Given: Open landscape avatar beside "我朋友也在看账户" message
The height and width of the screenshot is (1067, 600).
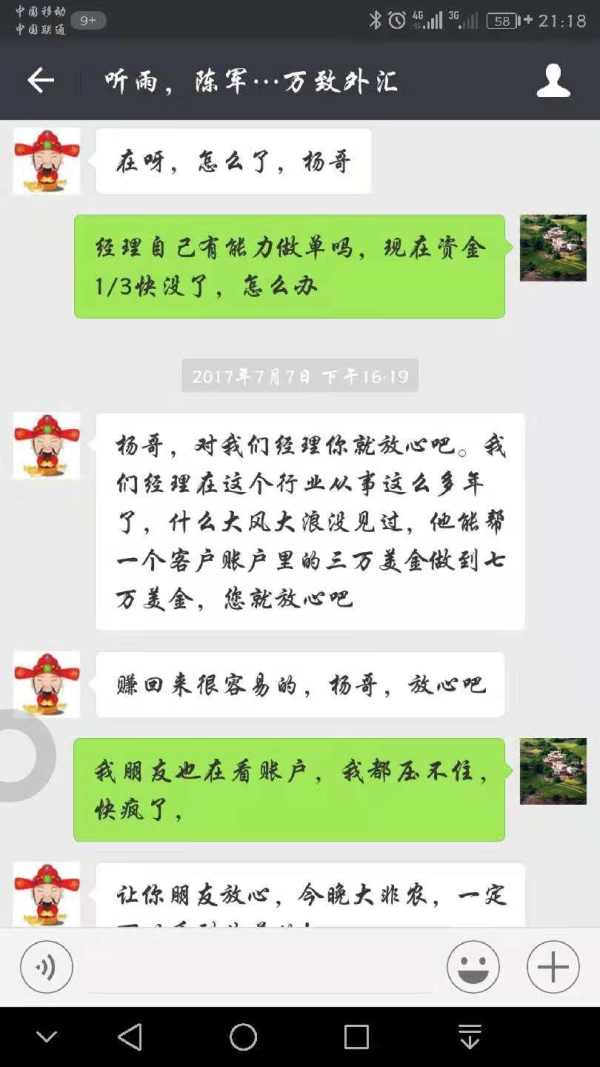Looking at the screenshot, I should click(x=553, y=771).
